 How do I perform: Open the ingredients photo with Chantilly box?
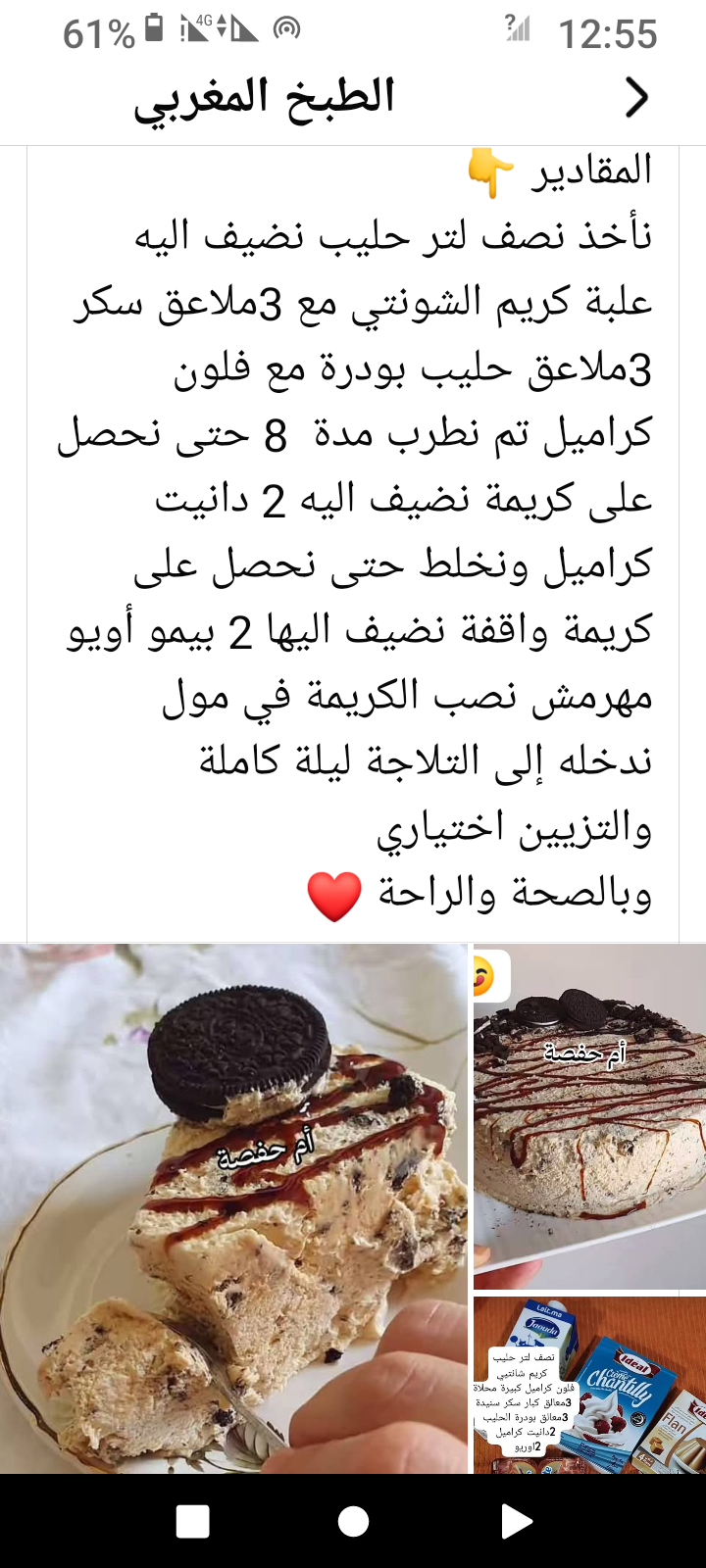click(x=589, y=1384)
